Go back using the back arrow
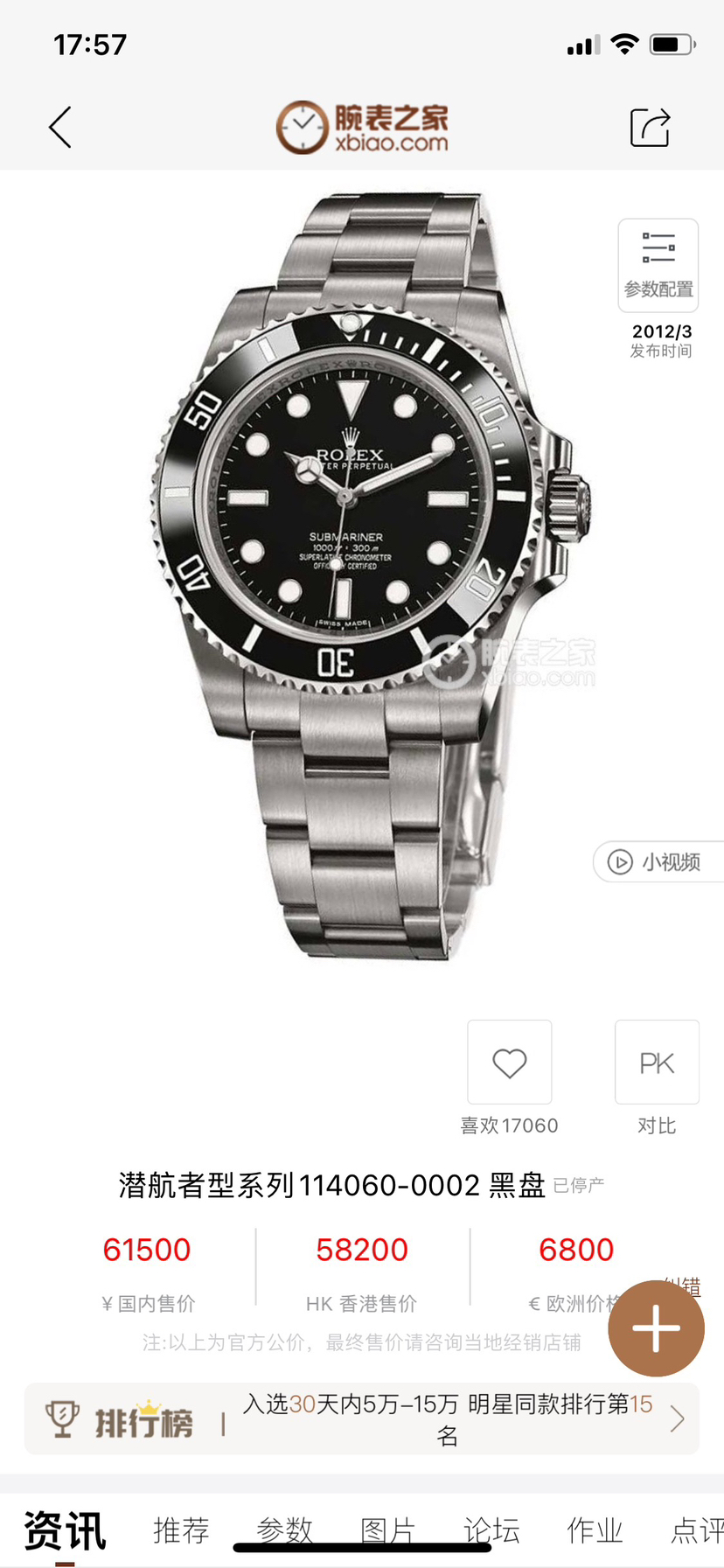 (59, 128)
